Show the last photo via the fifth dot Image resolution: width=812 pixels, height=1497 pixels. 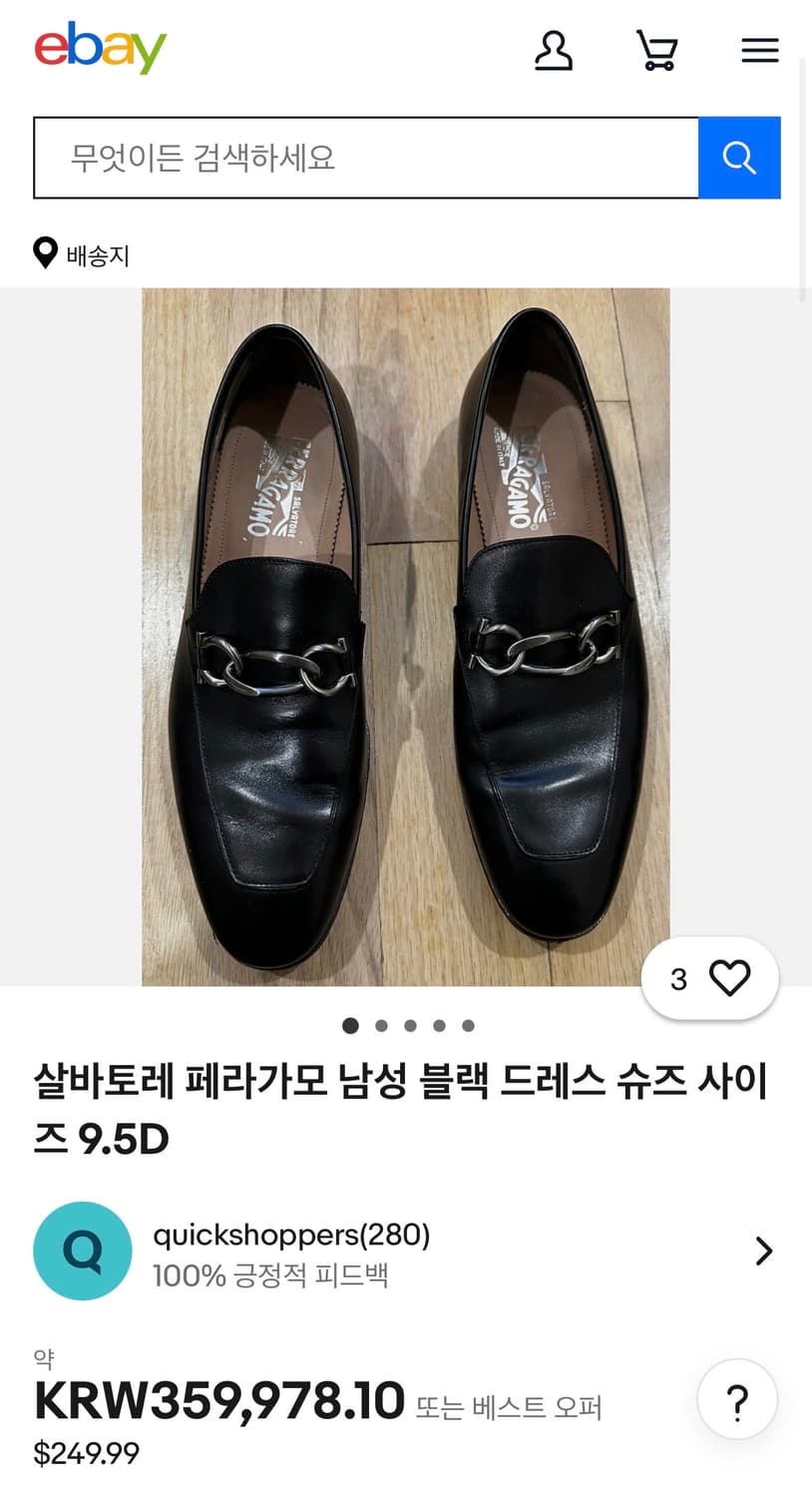click(468, 1025)
